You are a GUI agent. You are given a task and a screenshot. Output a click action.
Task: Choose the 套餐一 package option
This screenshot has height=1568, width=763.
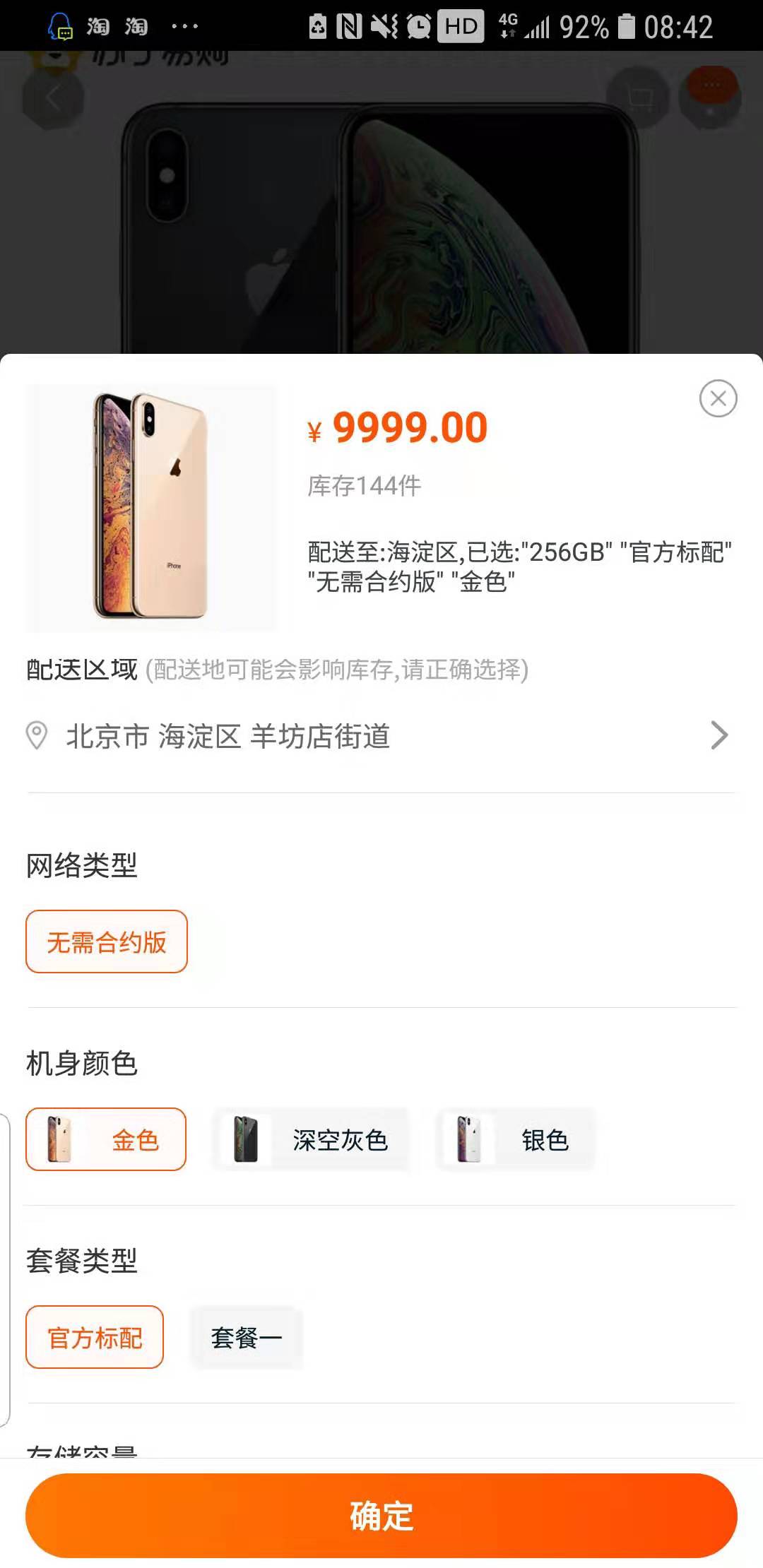tap(247, 1336)
